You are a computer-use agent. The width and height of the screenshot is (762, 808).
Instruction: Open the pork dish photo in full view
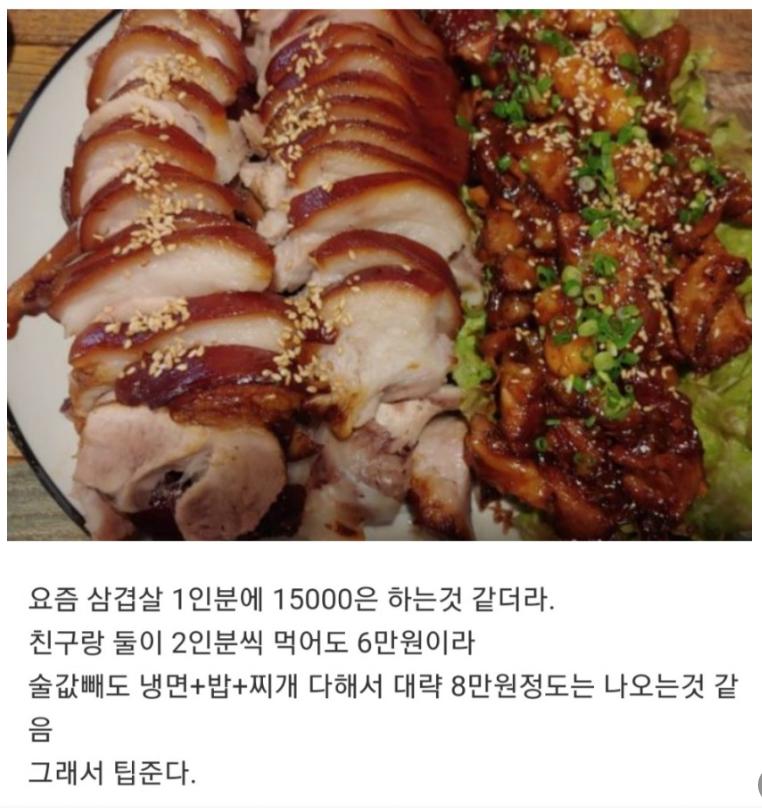click(x=380, y=275)
